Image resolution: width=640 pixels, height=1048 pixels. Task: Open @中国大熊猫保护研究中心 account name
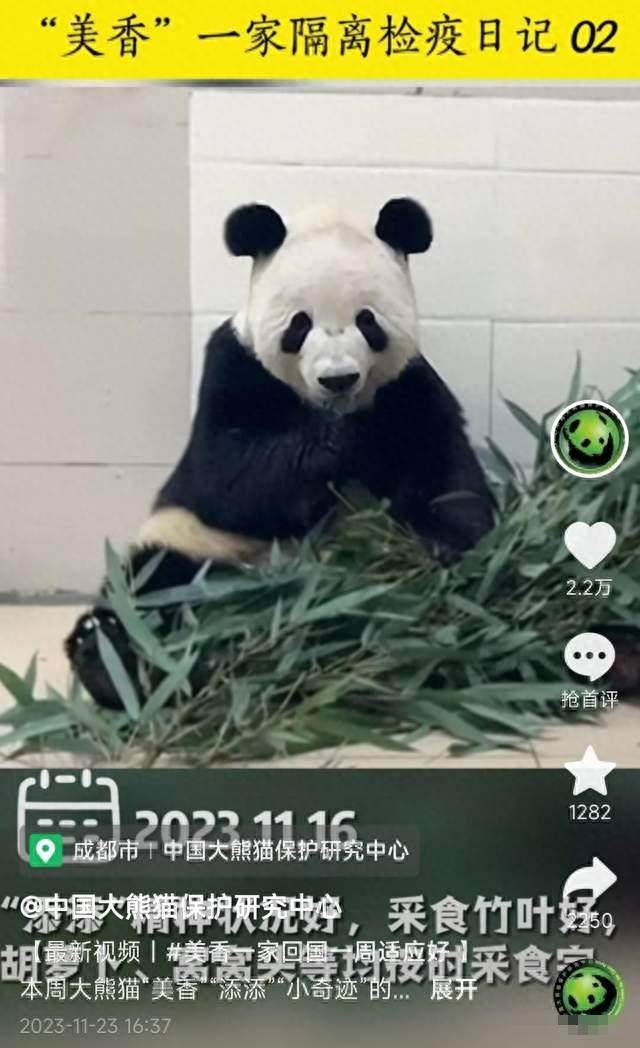pyautogui.click(x=180, y=907)
